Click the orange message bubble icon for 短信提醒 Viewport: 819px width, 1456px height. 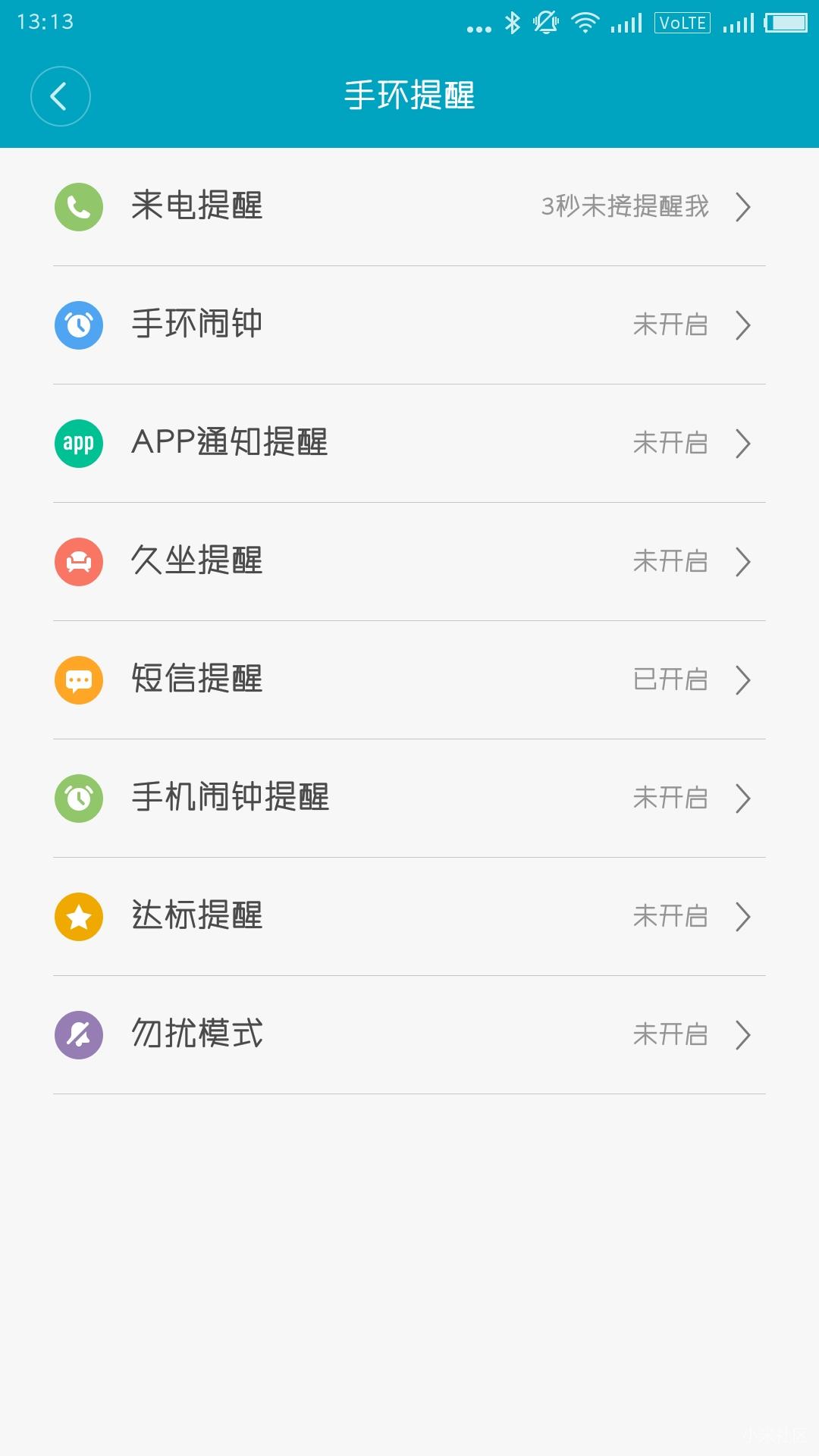point(78,679)
